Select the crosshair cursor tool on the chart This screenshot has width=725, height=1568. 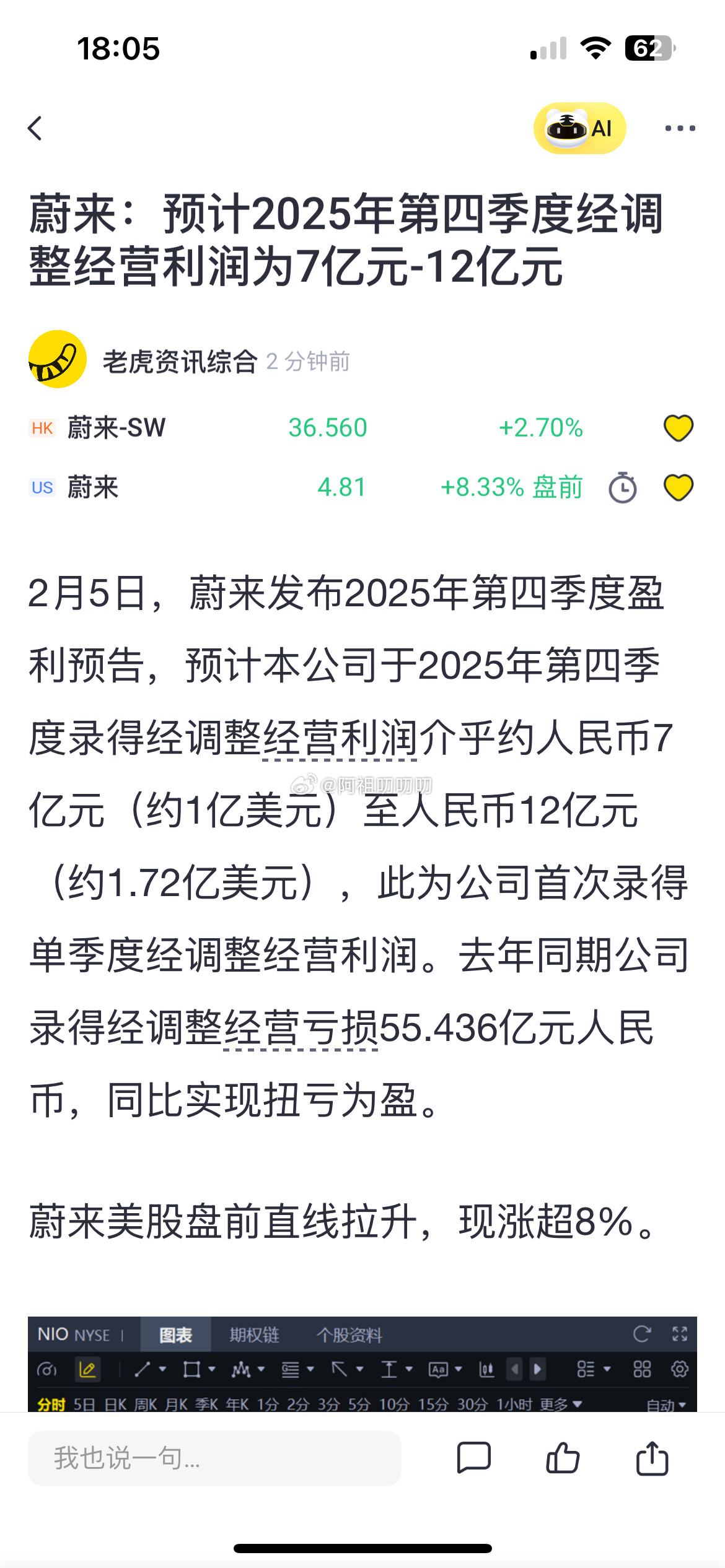(48, 1370)
